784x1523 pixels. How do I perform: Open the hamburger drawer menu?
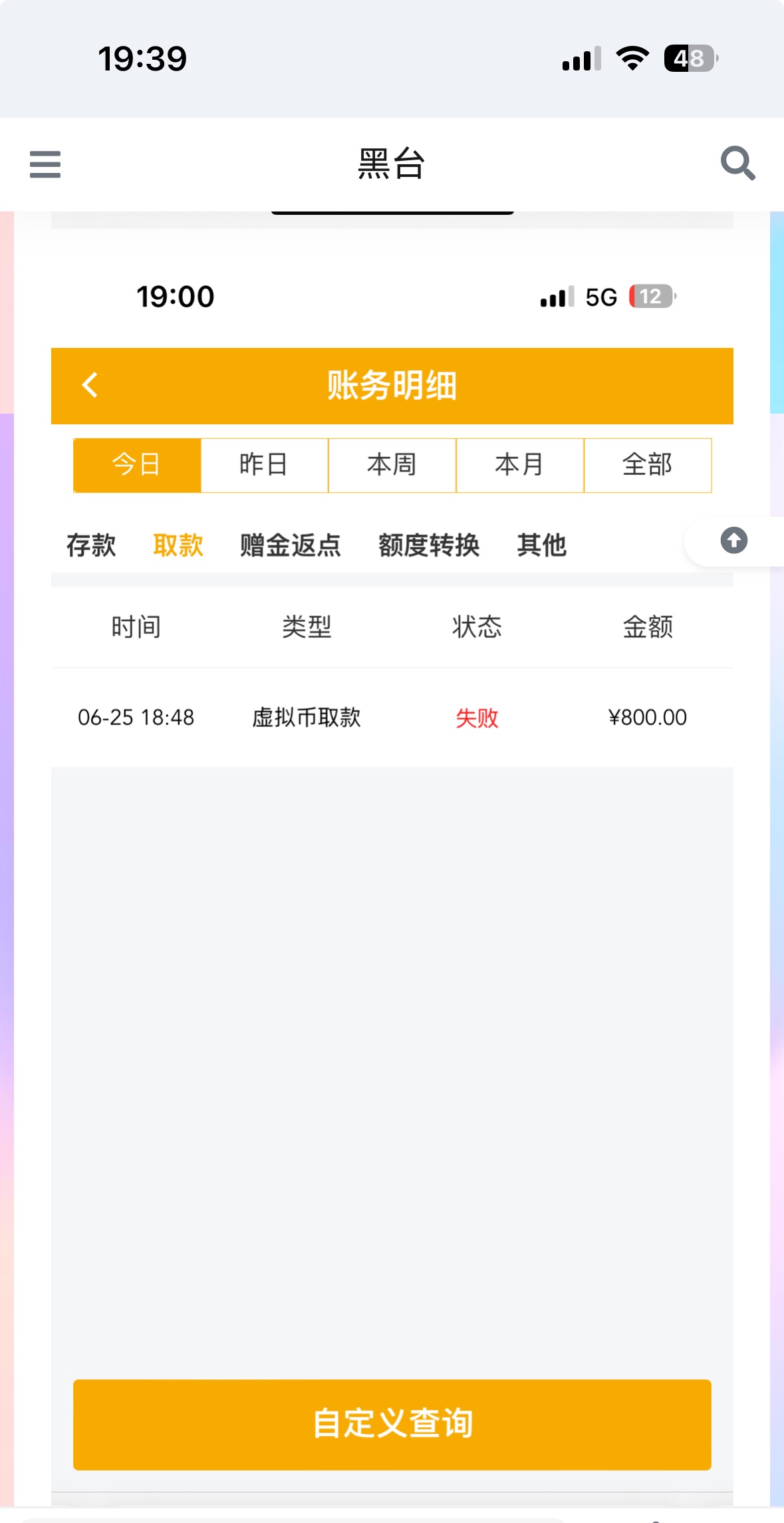[x=45, y=164]
